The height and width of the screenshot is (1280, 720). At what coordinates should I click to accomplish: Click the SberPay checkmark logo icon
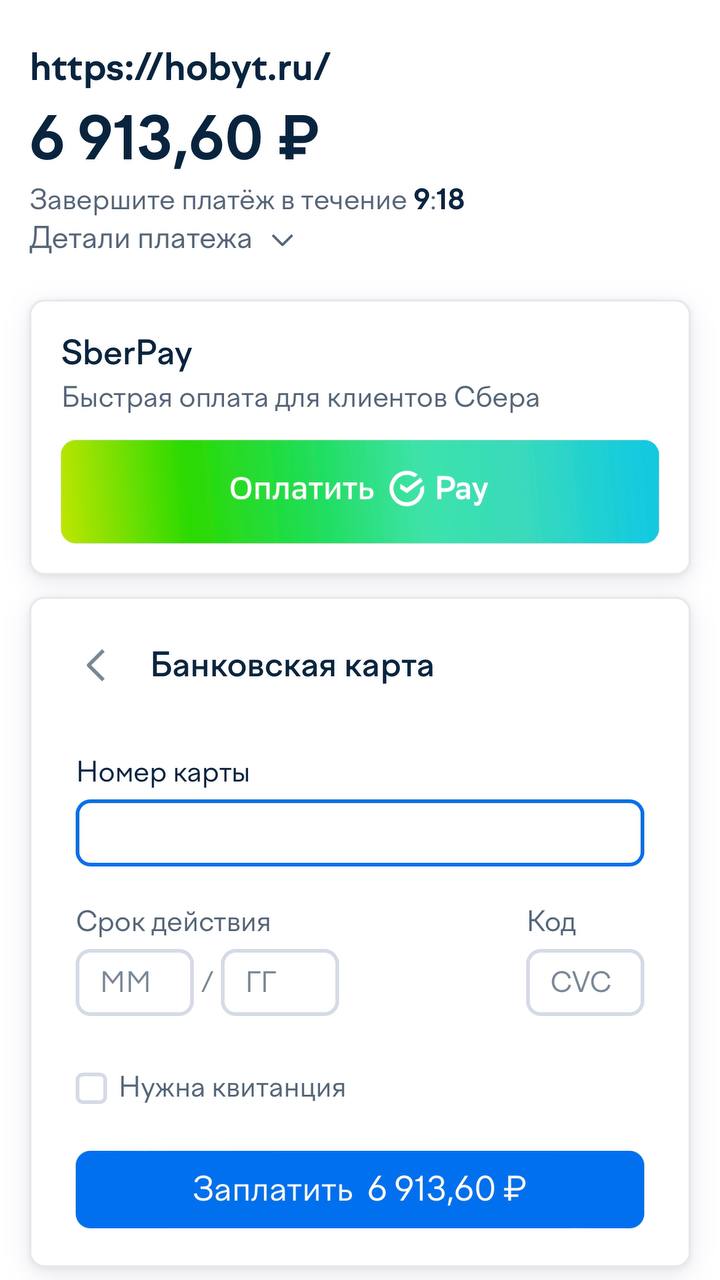point(404,489)
